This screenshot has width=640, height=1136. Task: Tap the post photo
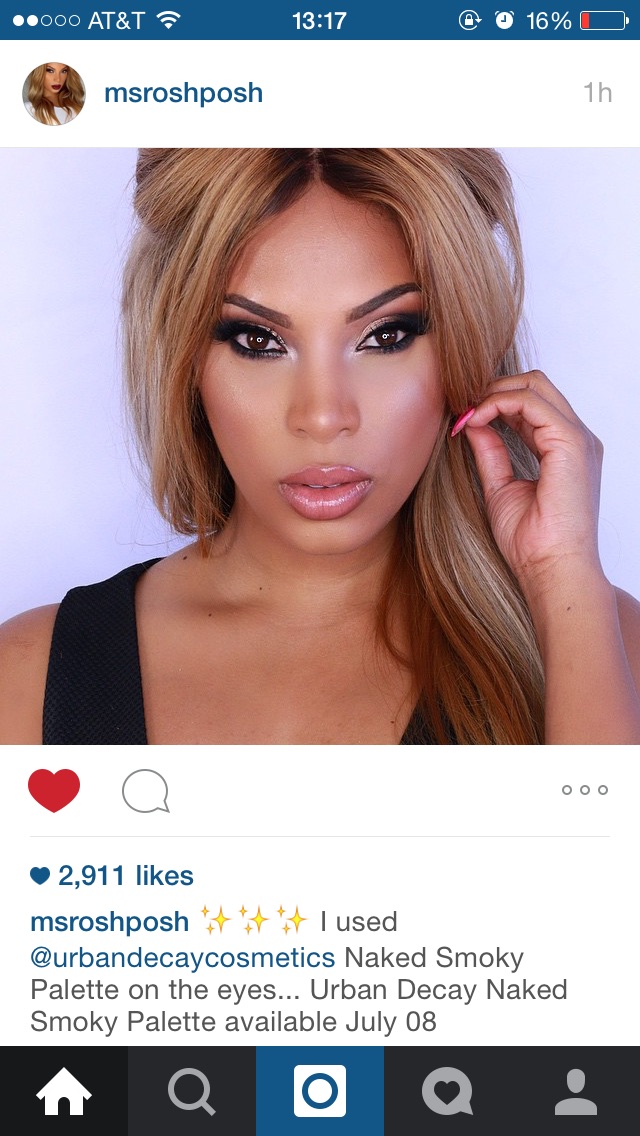tap(320, 446)
